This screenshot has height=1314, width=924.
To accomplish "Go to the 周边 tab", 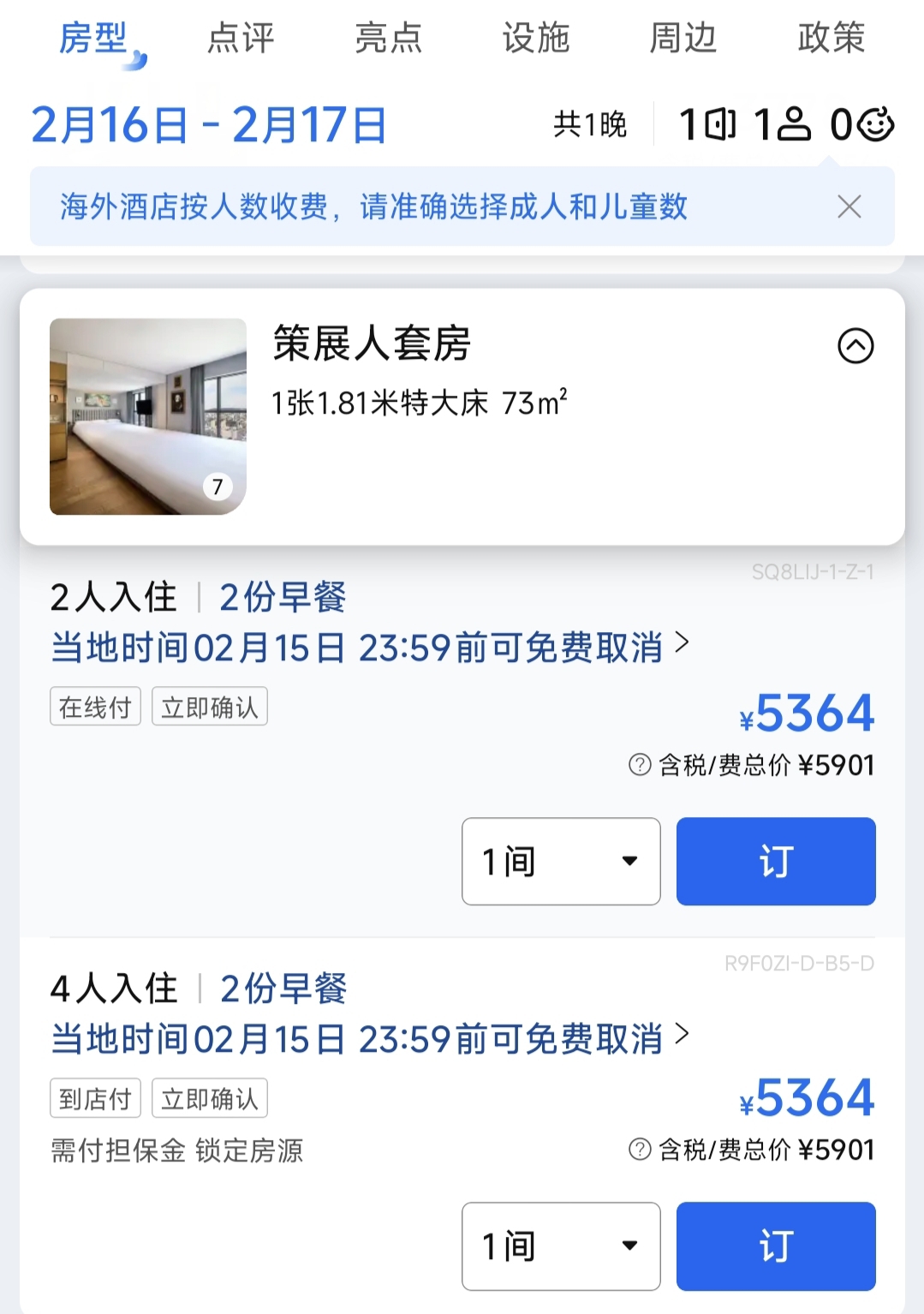I will pos(683,39).
